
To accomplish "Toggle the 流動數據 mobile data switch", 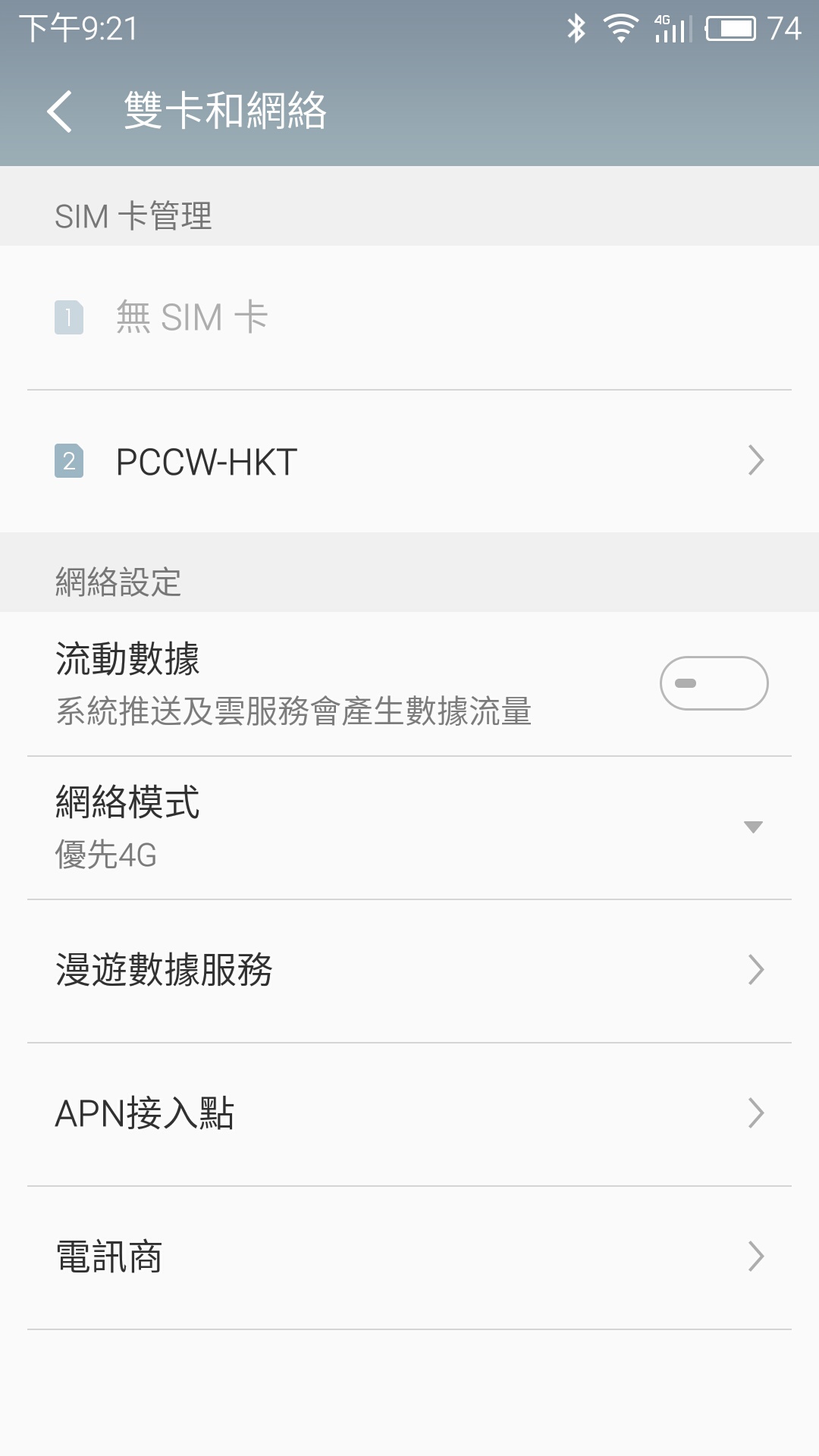I will click(x=714, y=683).
